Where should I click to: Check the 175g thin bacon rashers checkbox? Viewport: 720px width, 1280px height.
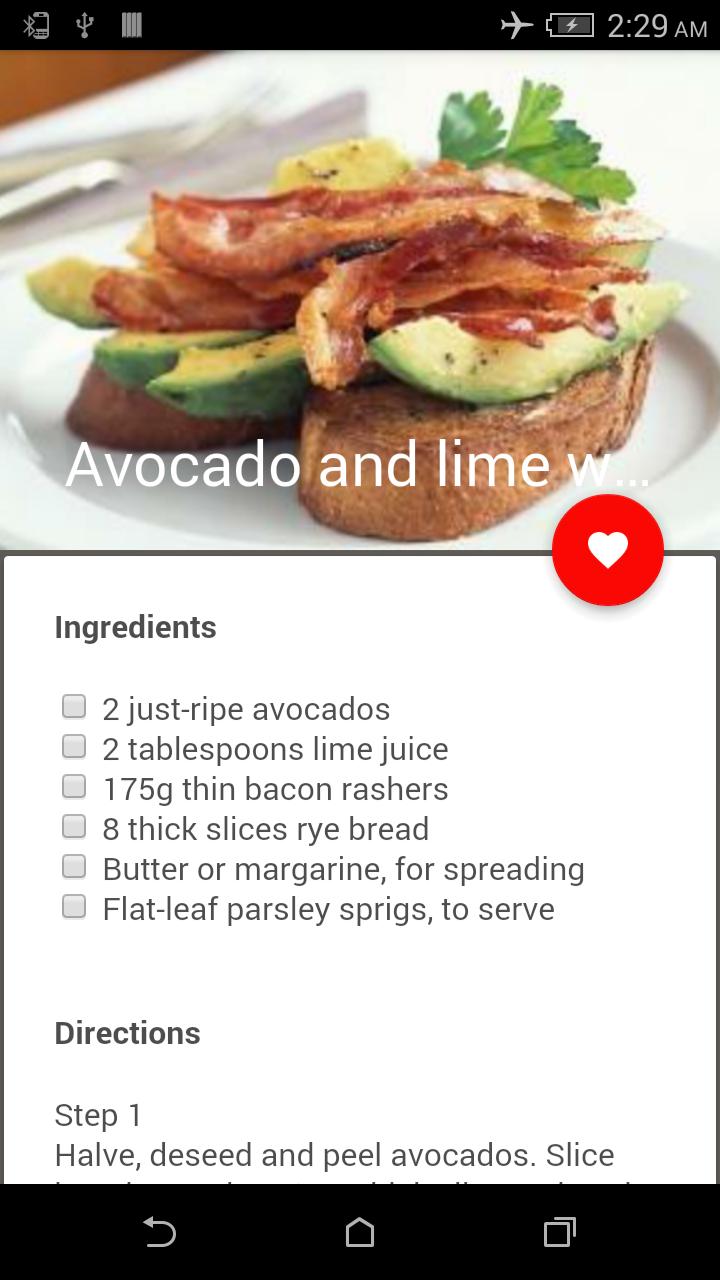[x=74, y=786]
